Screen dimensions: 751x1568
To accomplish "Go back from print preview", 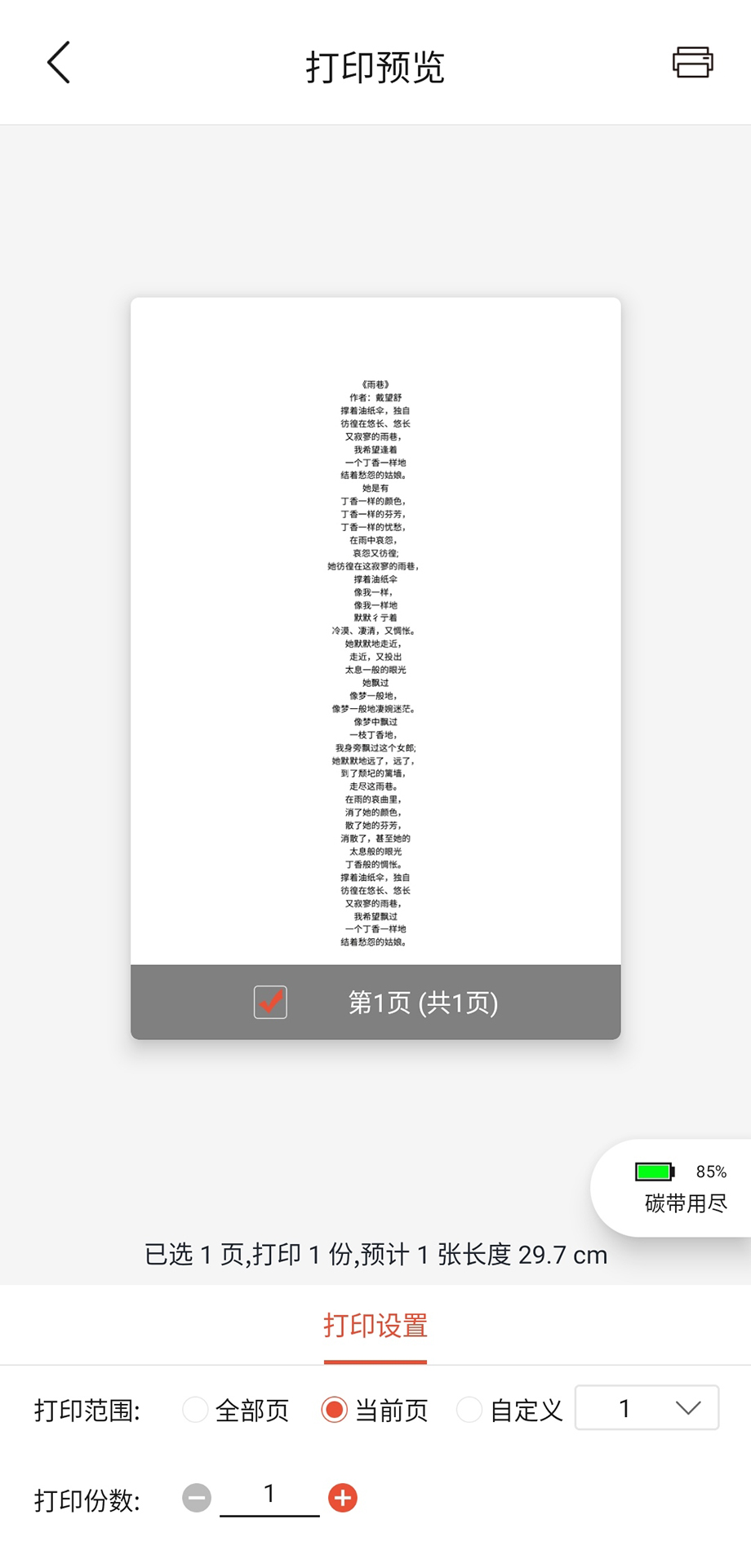I will pos(59,63).
